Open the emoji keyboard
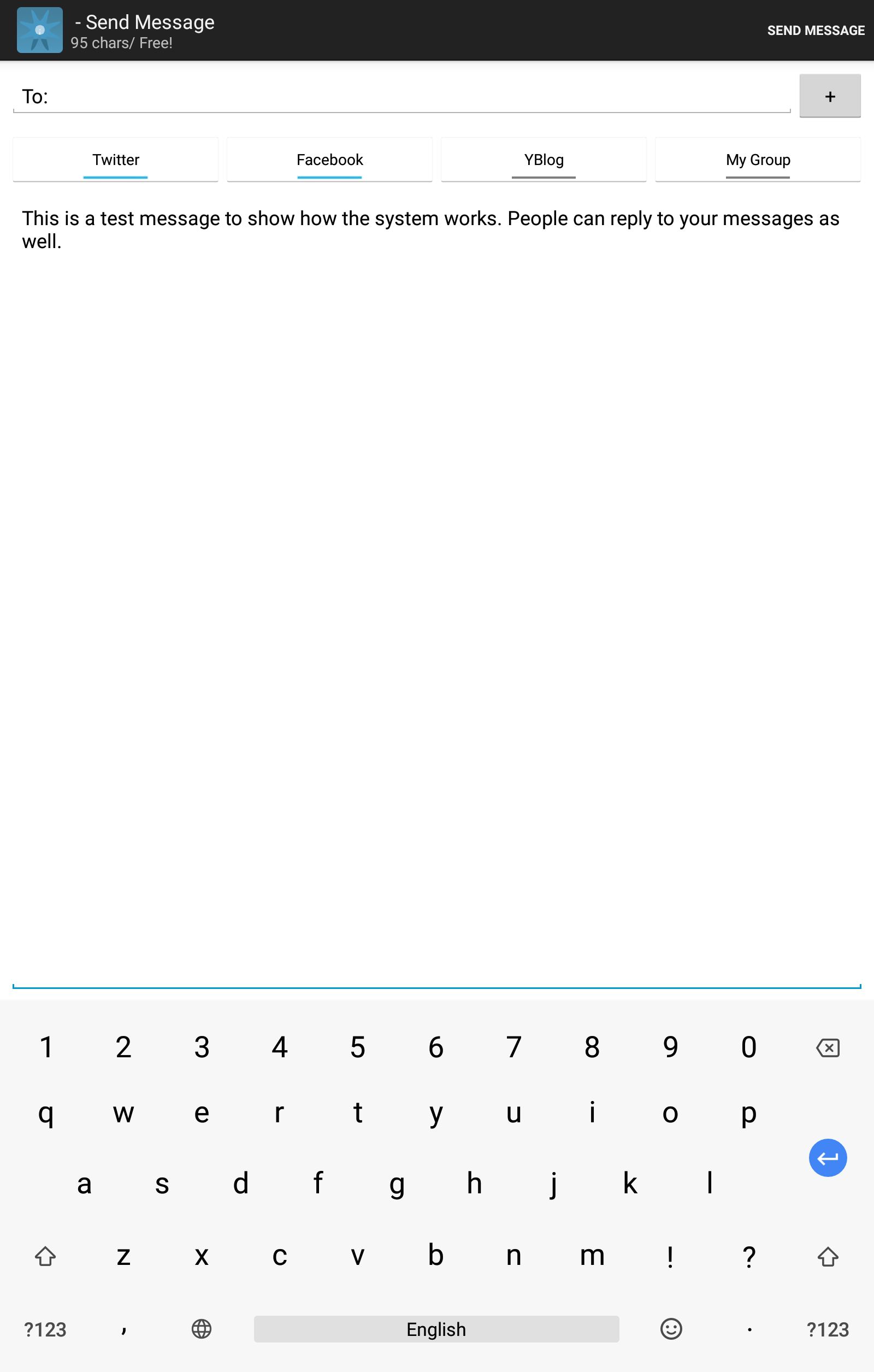 coord(671,1329)
